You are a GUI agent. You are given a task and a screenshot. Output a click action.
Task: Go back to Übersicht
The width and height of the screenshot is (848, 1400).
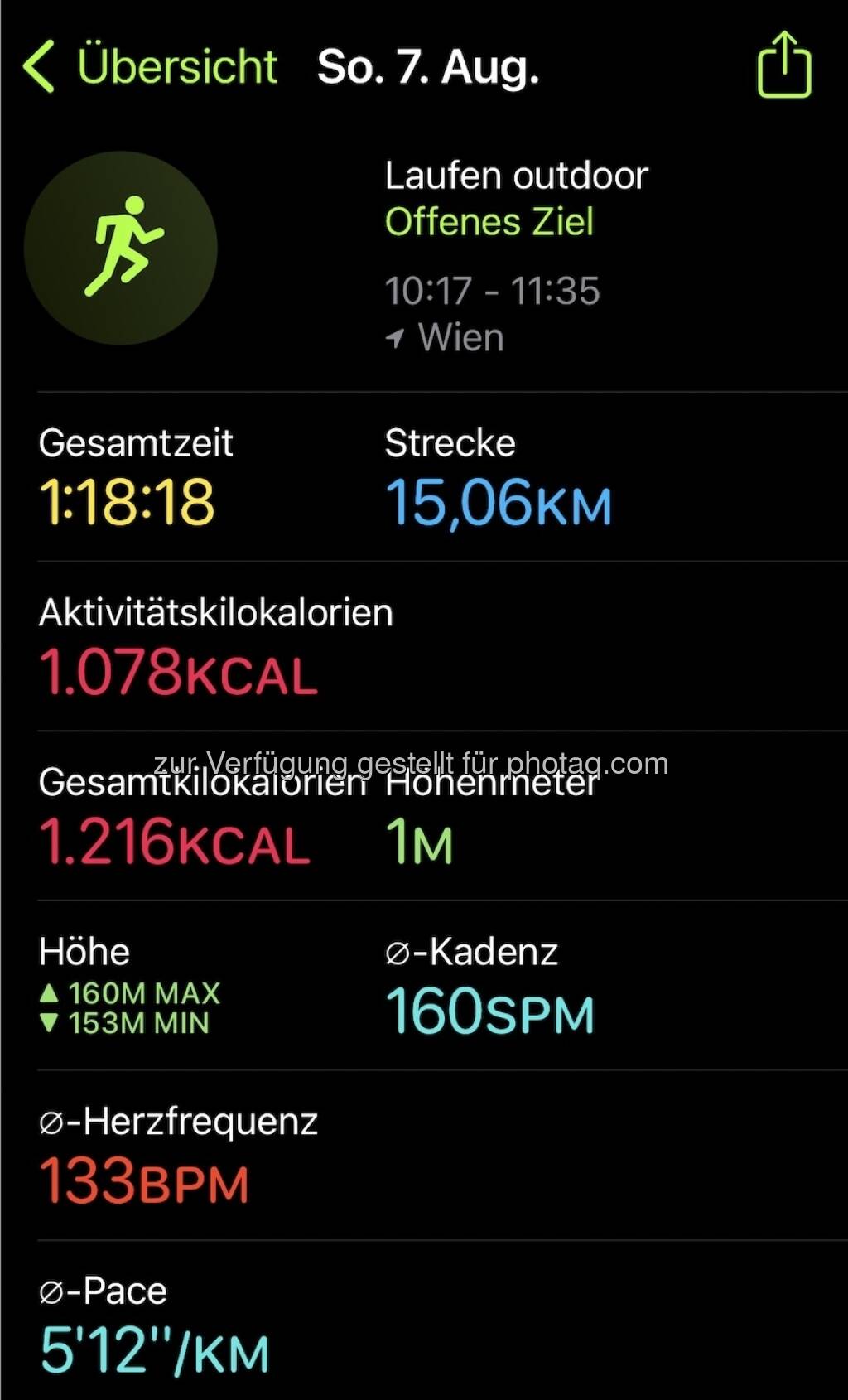click(151, 66)
